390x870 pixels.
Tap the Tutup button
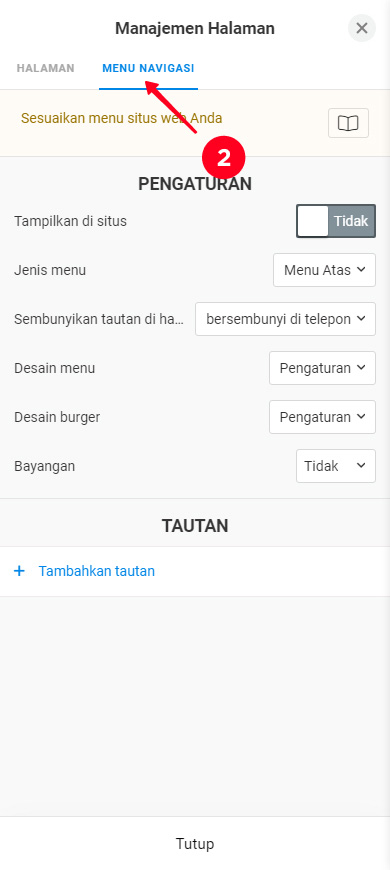point(195,844)
